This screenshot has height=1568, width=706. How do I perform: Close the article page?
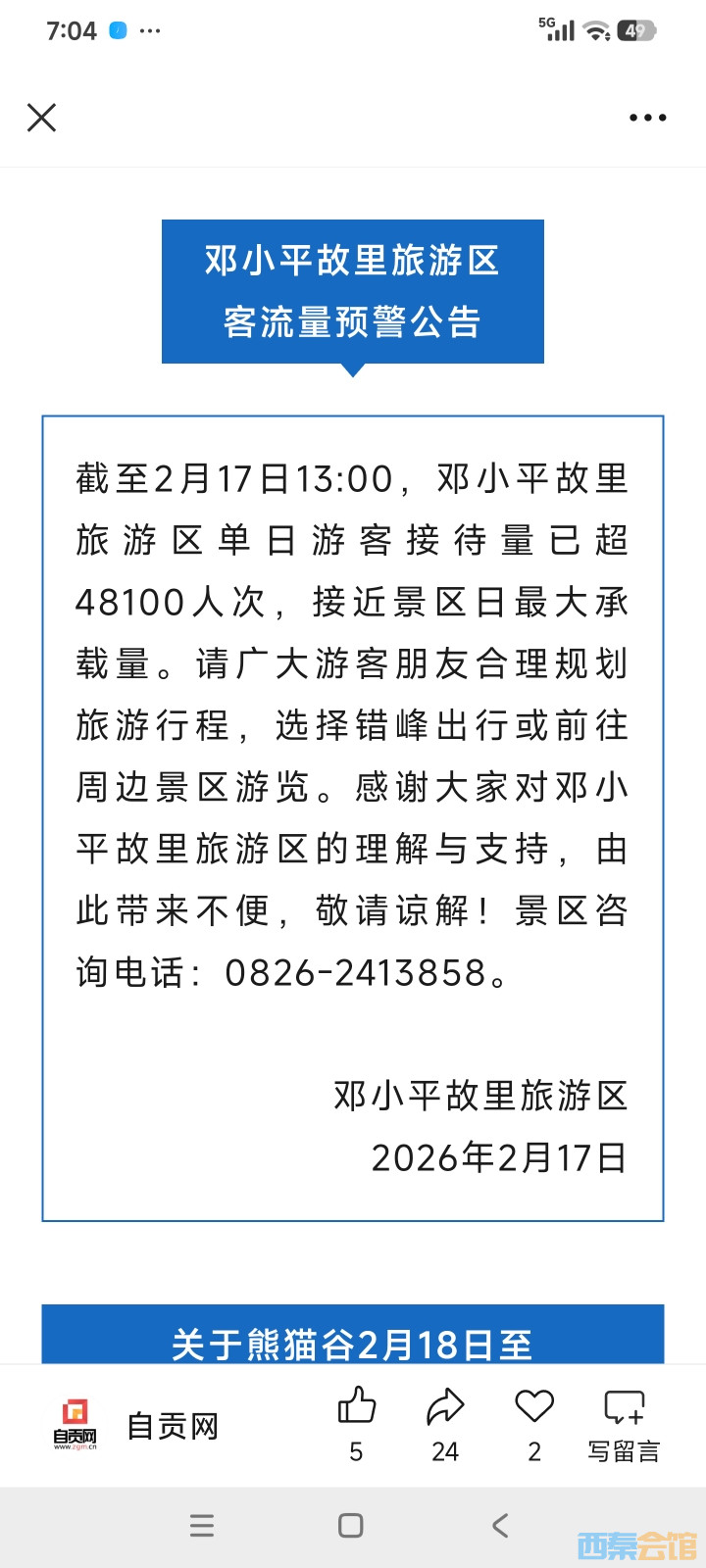(41, 118)
